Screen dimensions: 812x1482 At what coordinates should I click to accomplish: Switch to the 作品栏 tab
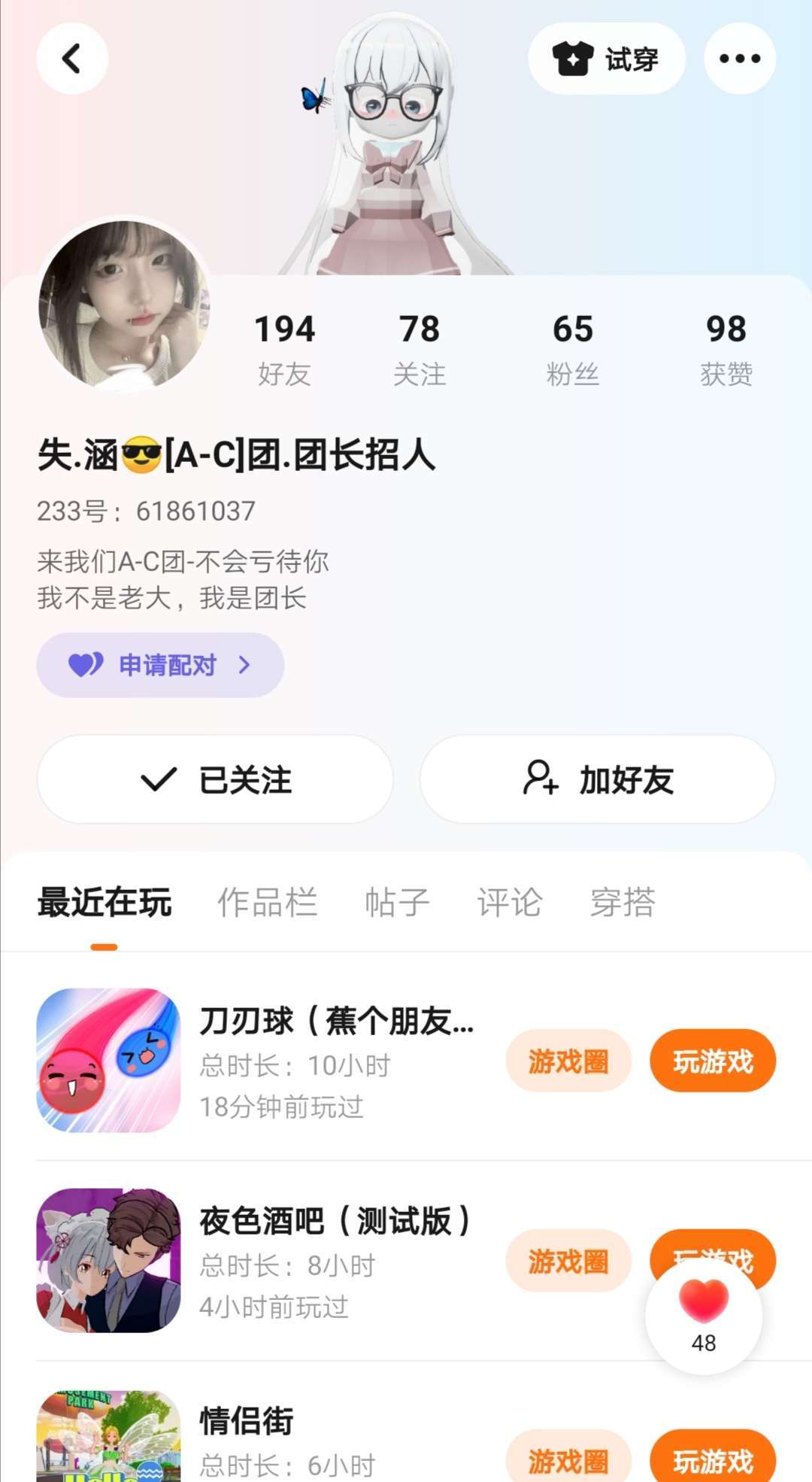tap(267, 902)
